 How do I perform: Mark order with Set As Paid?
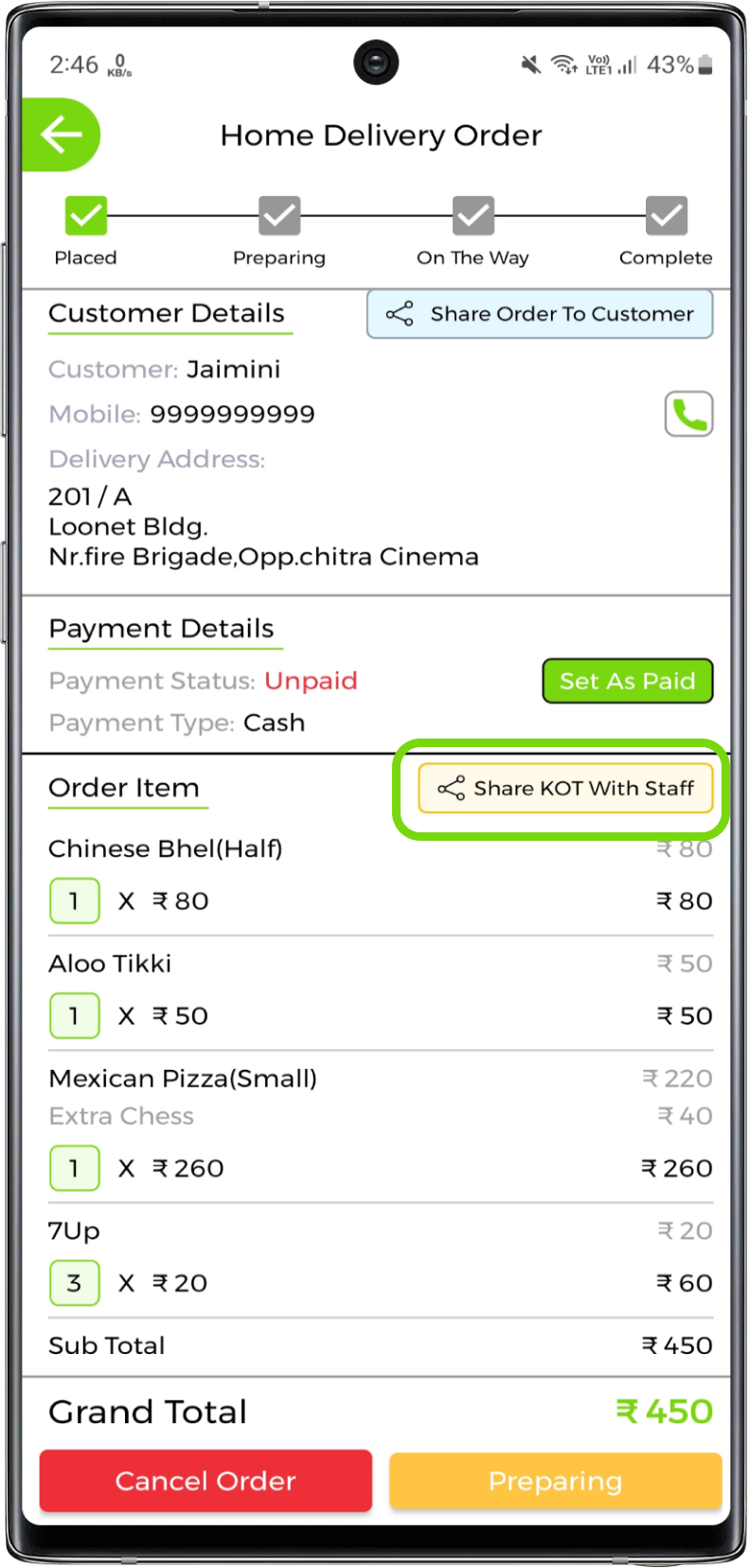click(x=627, y=681)
